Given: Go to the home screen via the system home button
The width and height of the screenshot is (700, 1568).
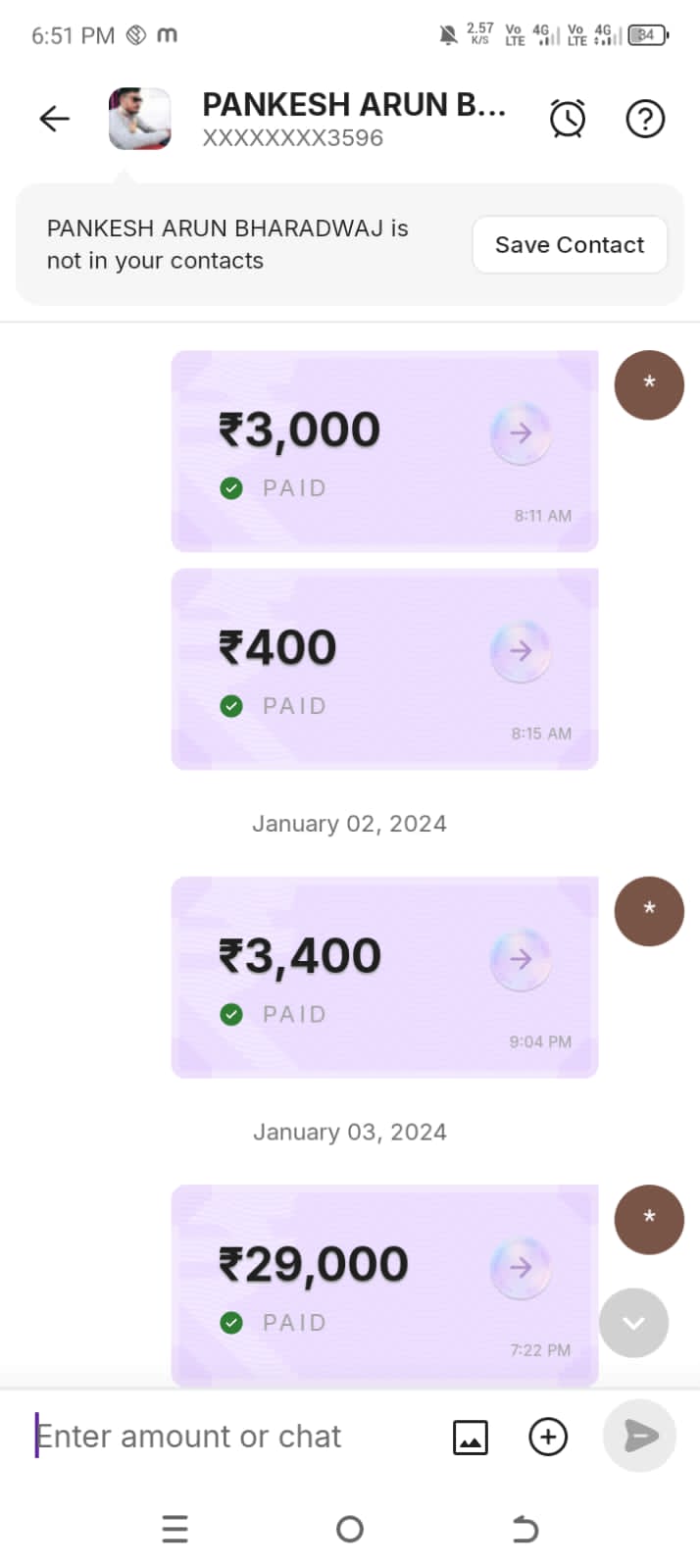Looking at the screenshot, I should coord(350,1529).
